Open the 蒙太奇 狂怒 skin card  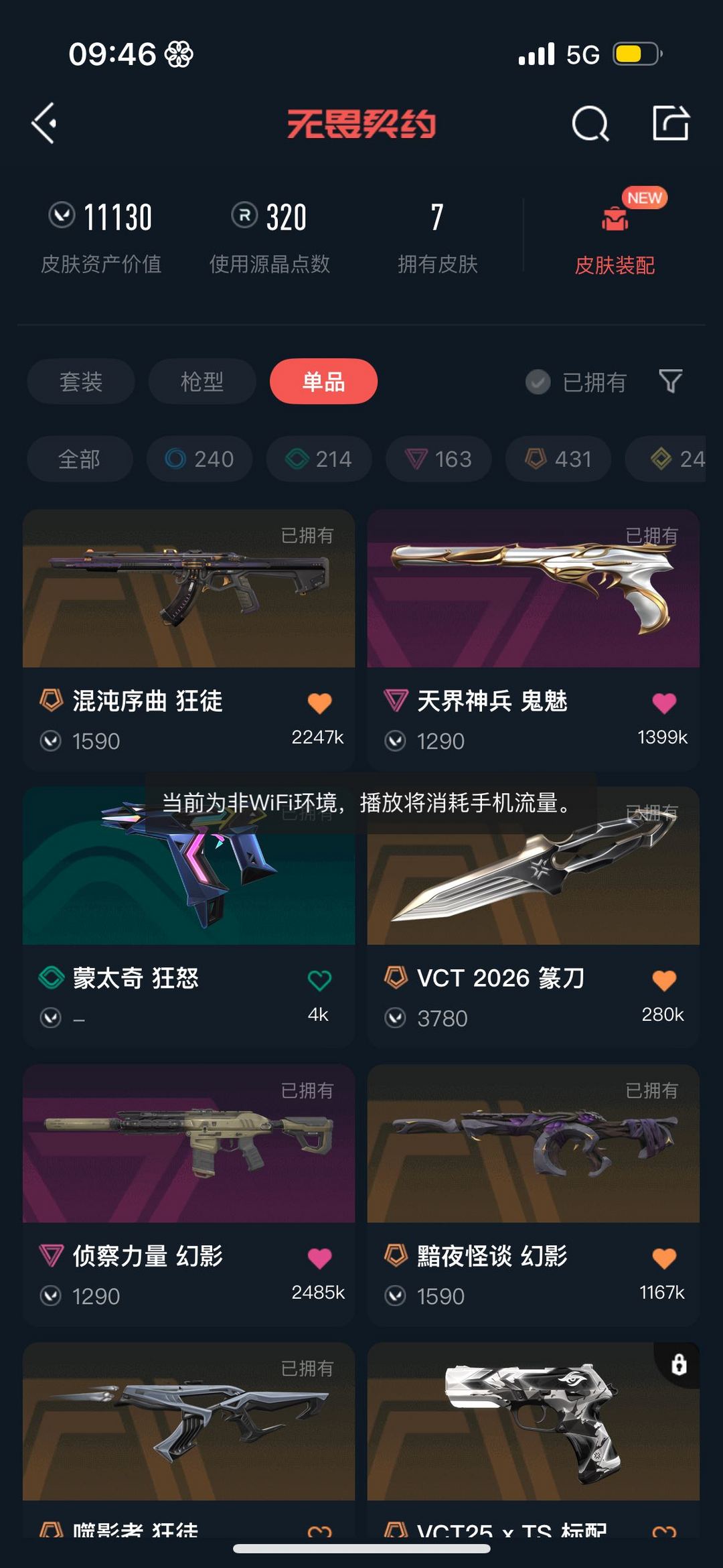[189, 918]
